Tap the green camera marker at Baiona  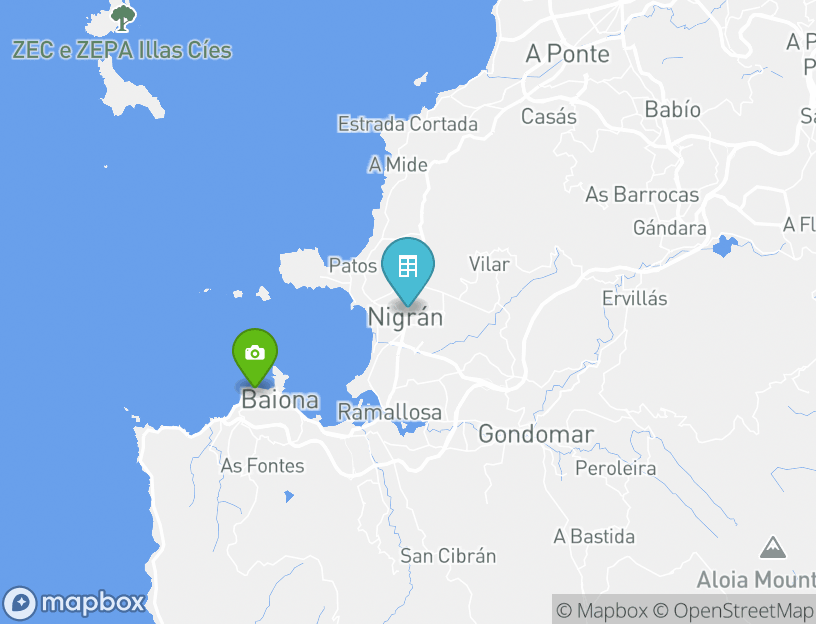[255, 354]
